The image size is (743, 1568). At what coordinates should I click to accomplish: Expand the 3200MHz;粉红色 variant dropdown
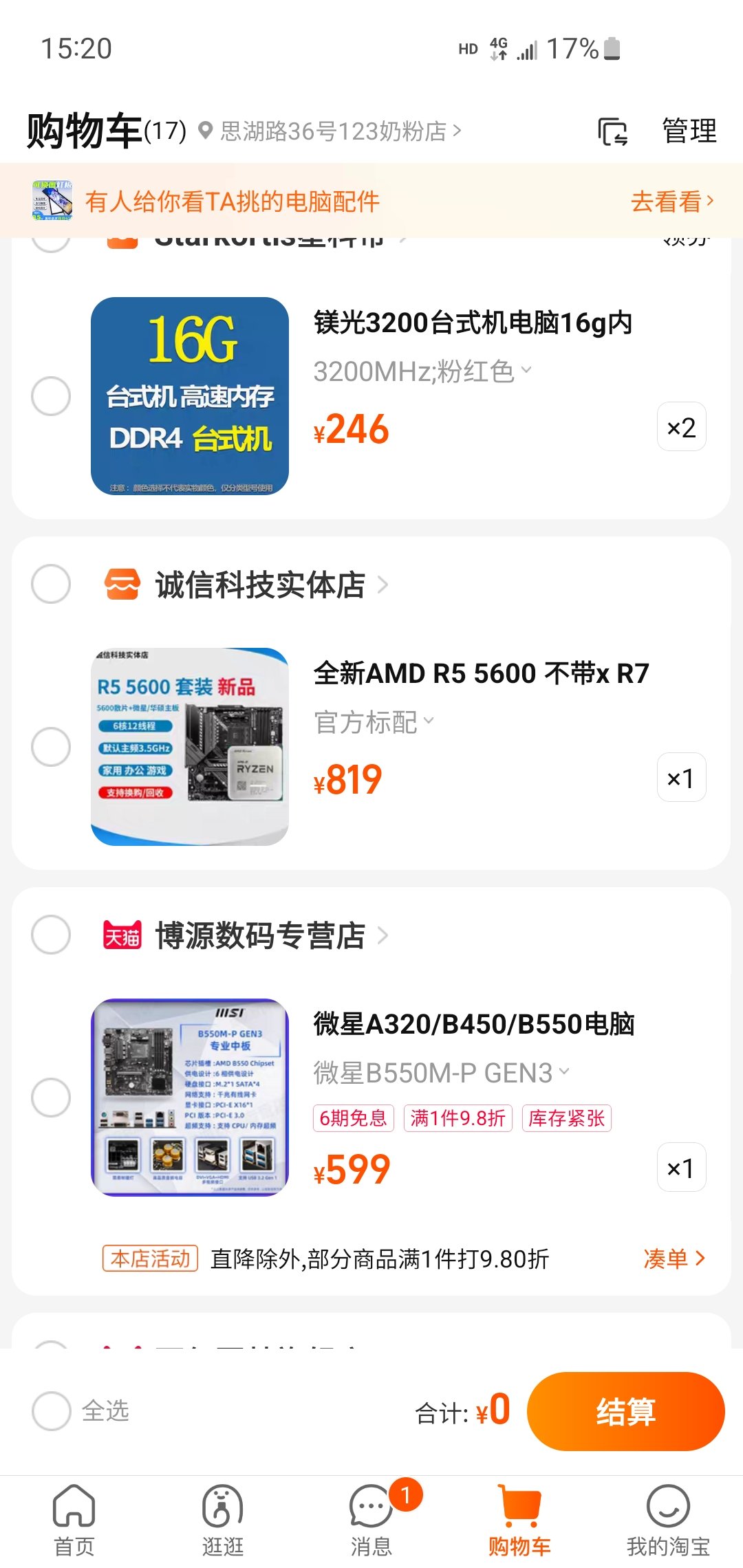tap(422, 371)
